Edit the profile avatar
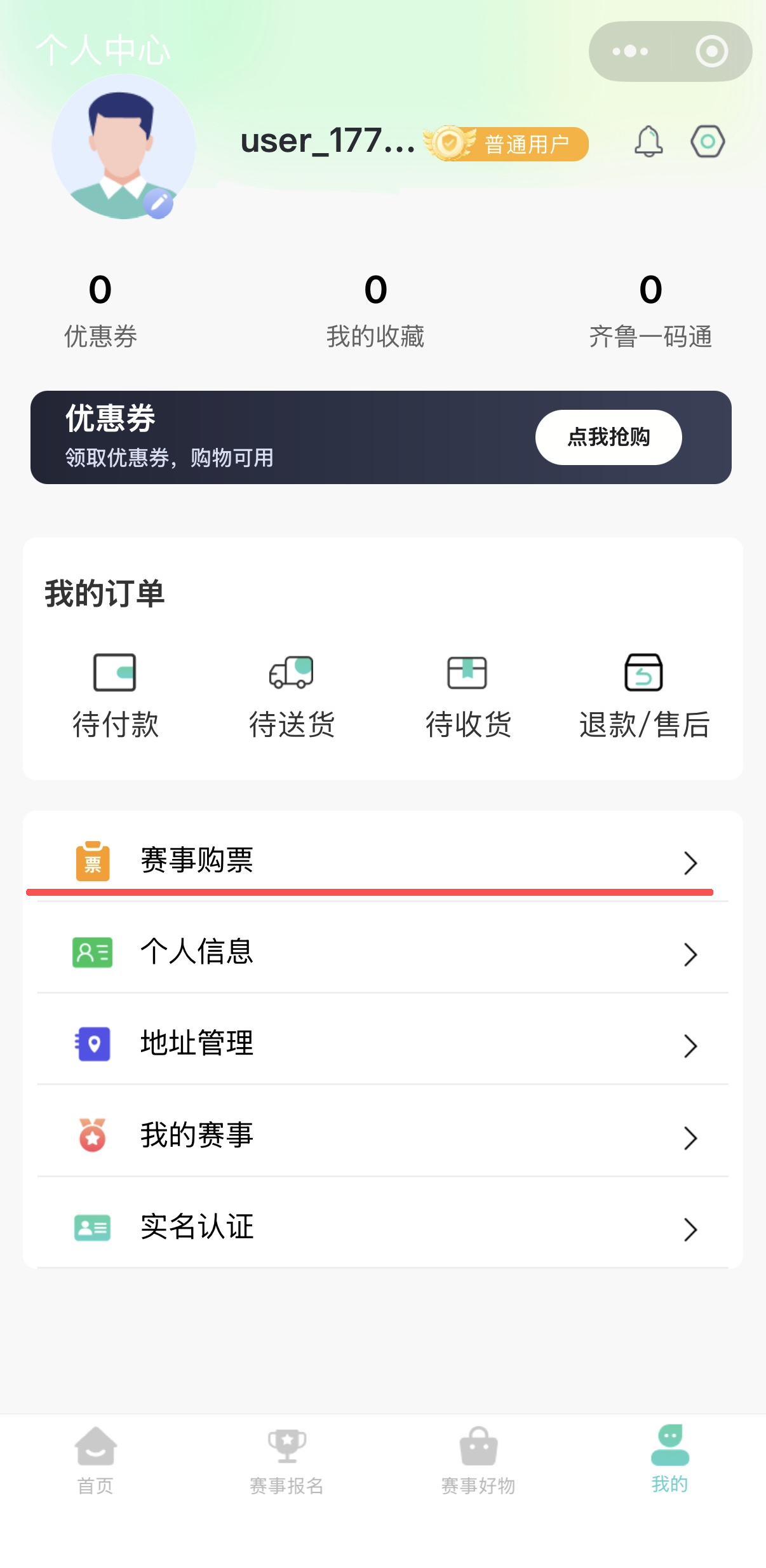The width and height of the screenshot is (766, 1568). click(x=158, y=203)
